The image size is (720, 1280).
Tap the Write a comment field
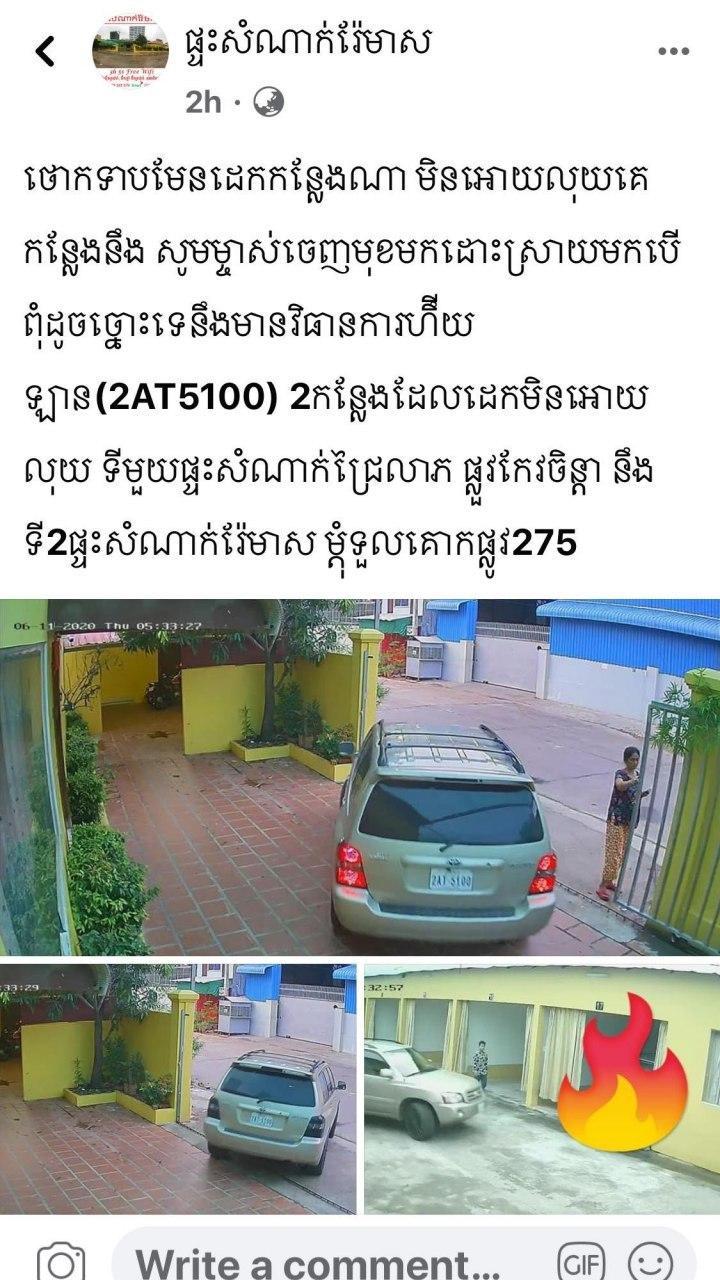[x=320, y=1260]
